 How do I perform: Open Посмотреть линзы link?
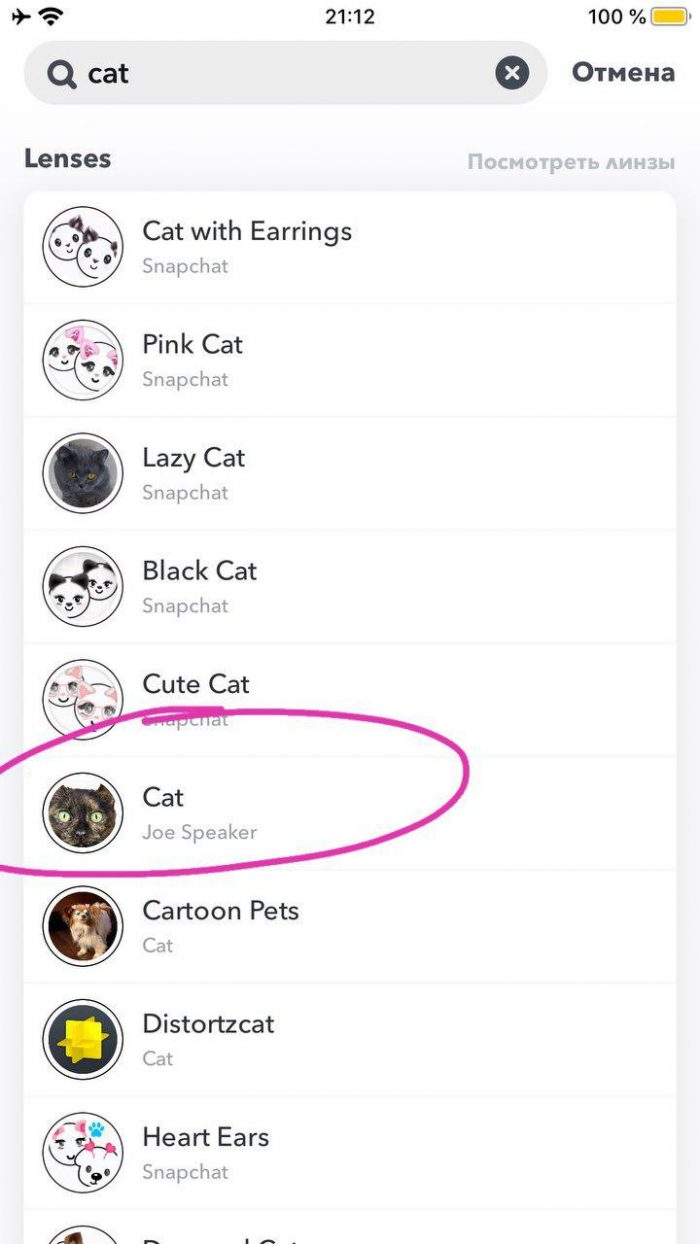click(571, 162)
